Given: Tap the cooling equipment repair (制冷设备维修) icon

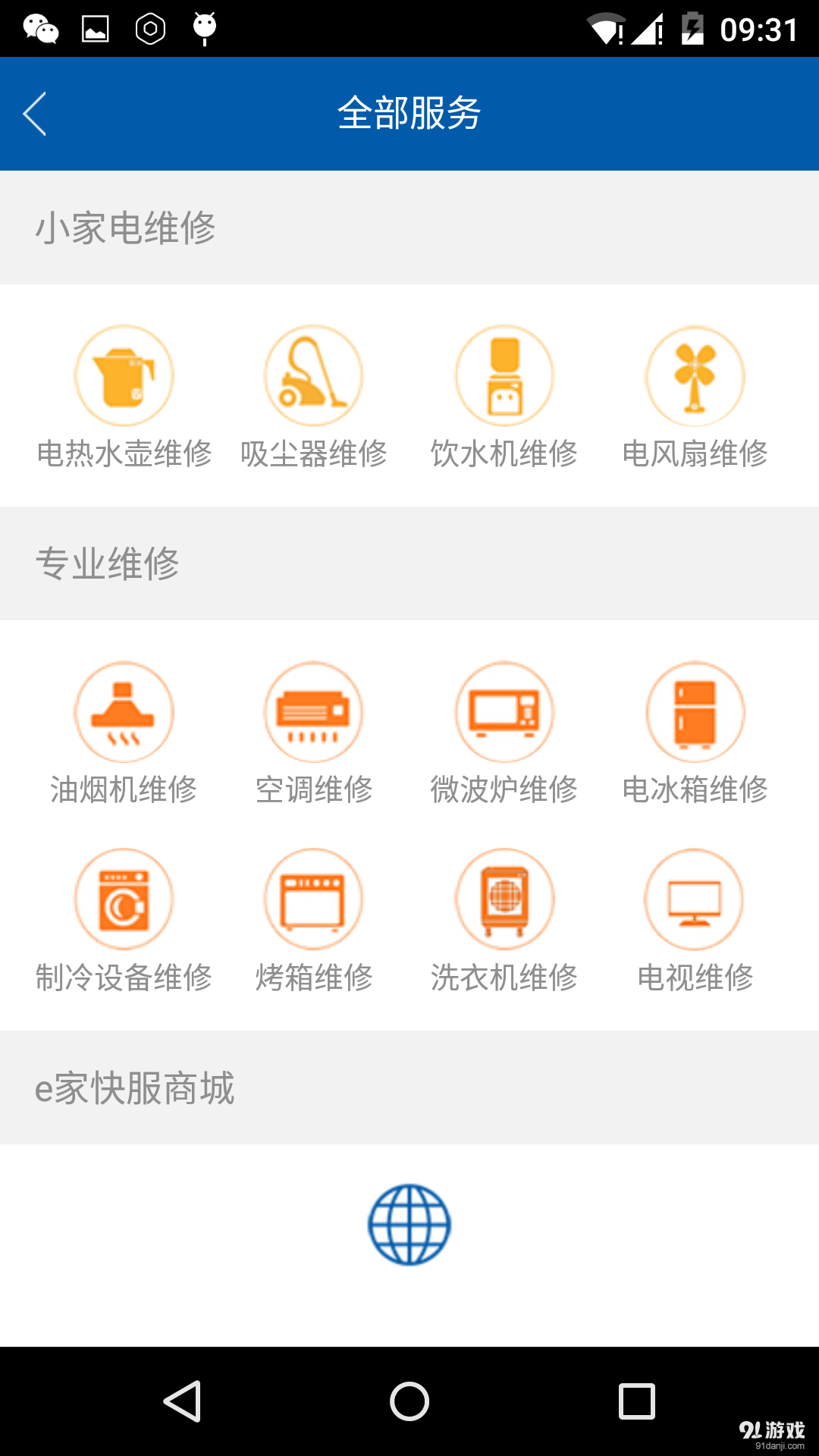Looking at the screenshot, I should tap(124, 899).
